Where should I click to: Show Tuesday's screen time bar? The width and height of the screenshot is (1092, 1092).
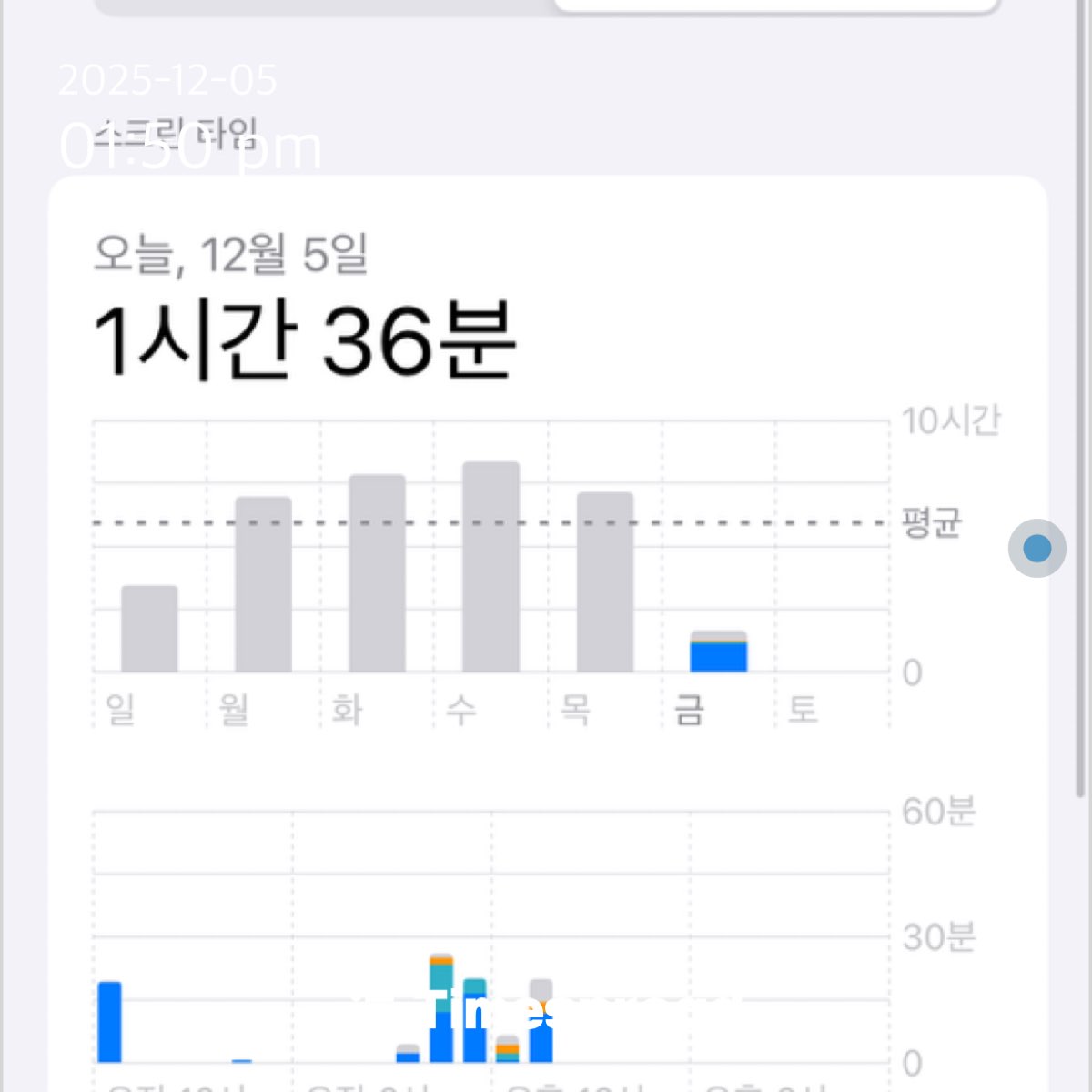pos(377,573)
